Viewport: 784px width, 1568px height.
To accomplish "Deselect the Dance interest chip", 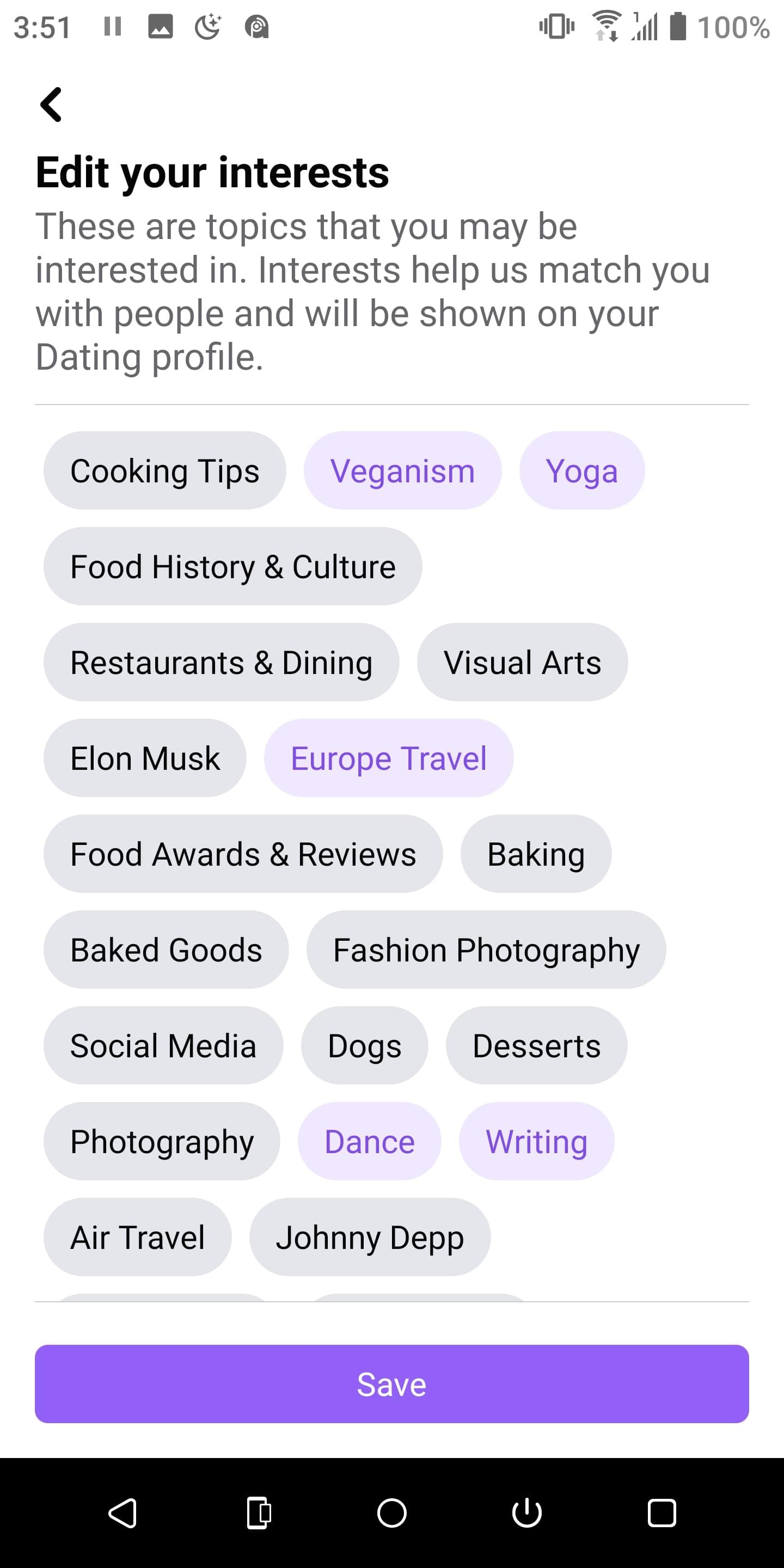I will pyautogui.click(x=369, y=1141).
